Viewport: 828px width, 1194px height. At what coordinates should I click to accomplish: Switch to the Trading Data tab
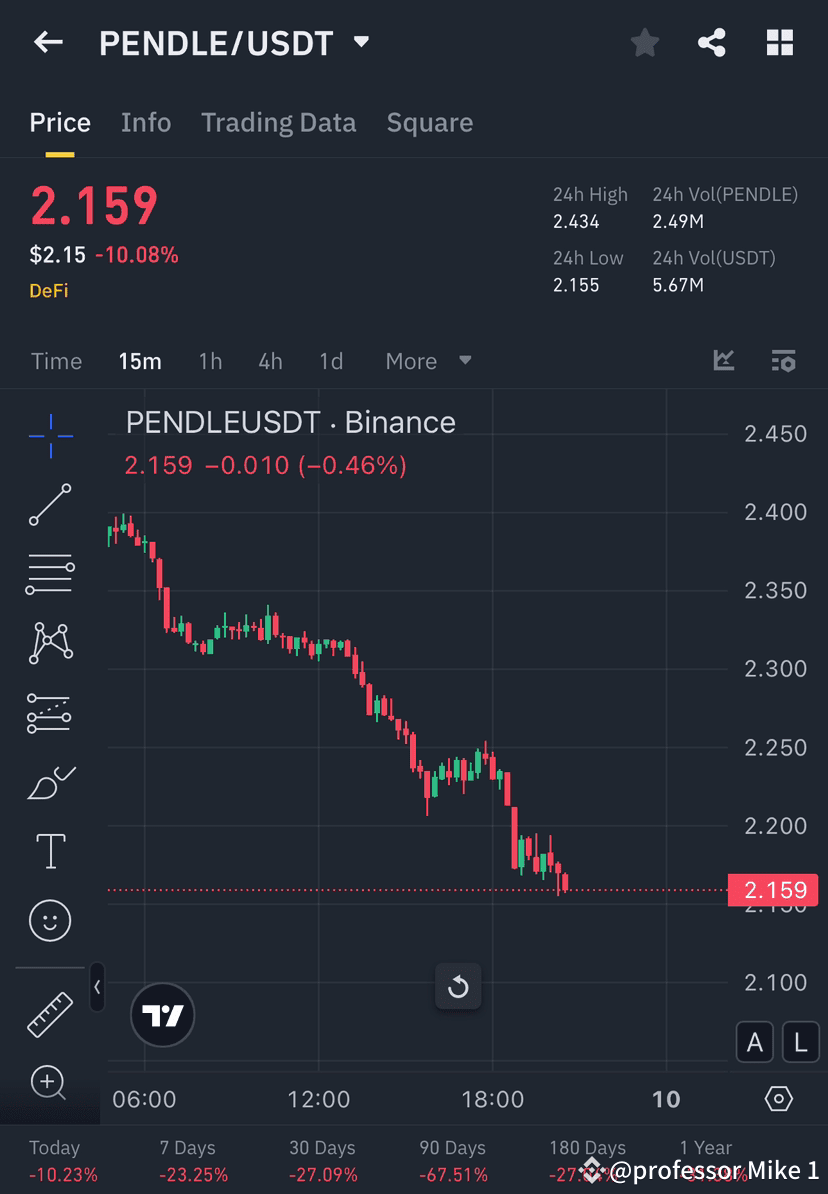[279, 122]
